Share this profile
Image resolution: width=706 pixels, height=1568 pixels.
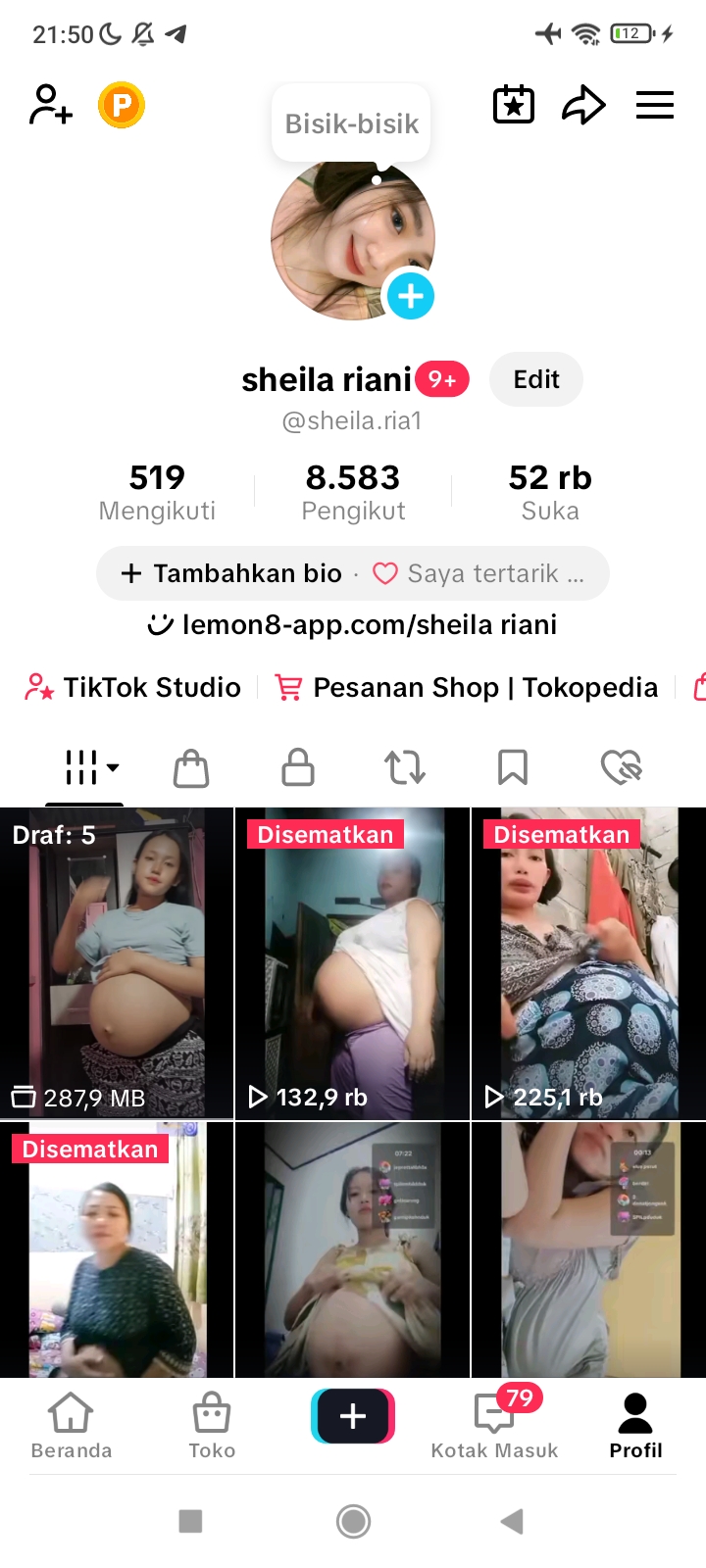[x=583, y=105]
